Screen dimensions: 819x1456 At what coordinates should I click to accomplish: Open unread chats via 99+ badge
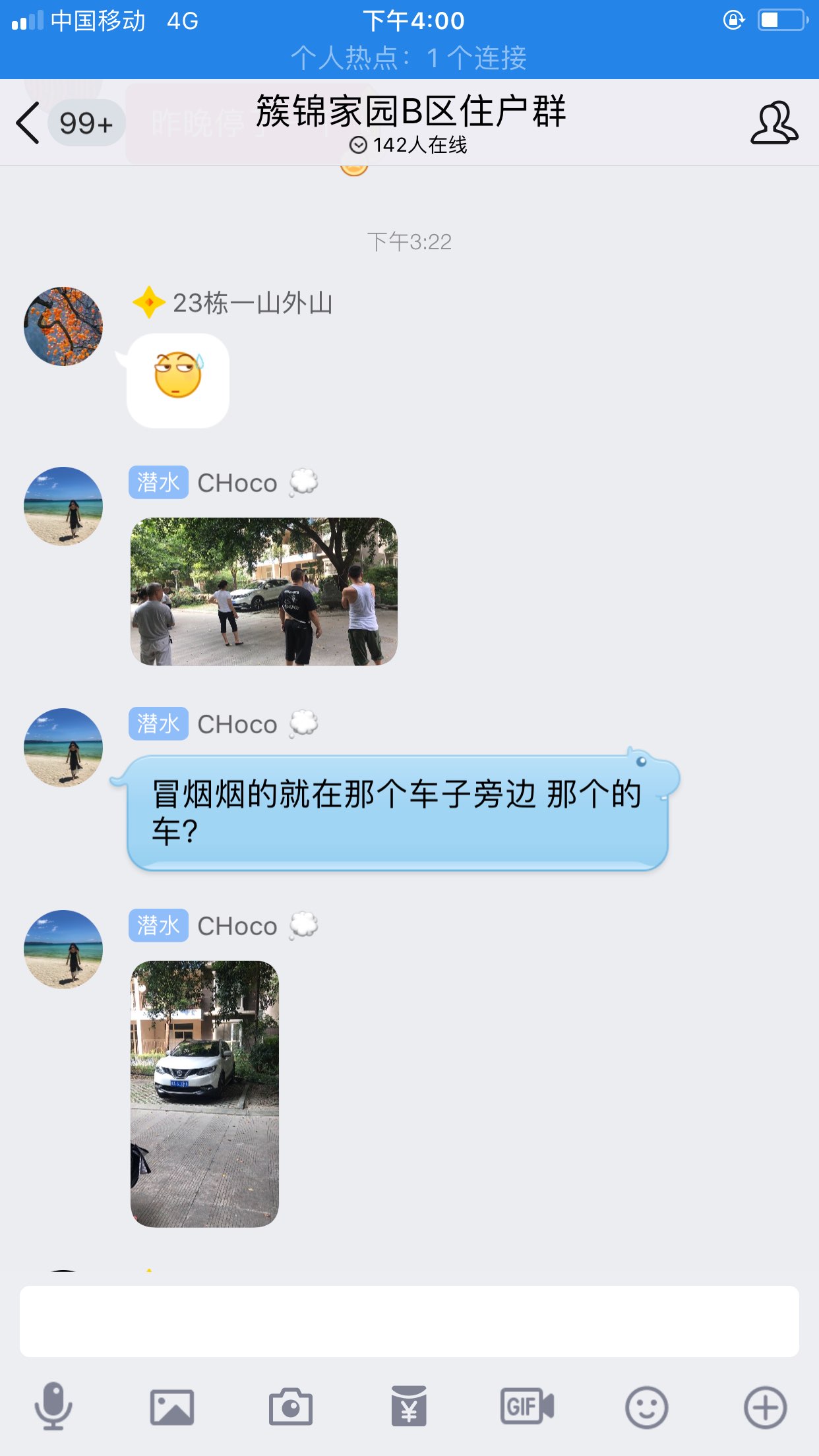tap(86, 122)
